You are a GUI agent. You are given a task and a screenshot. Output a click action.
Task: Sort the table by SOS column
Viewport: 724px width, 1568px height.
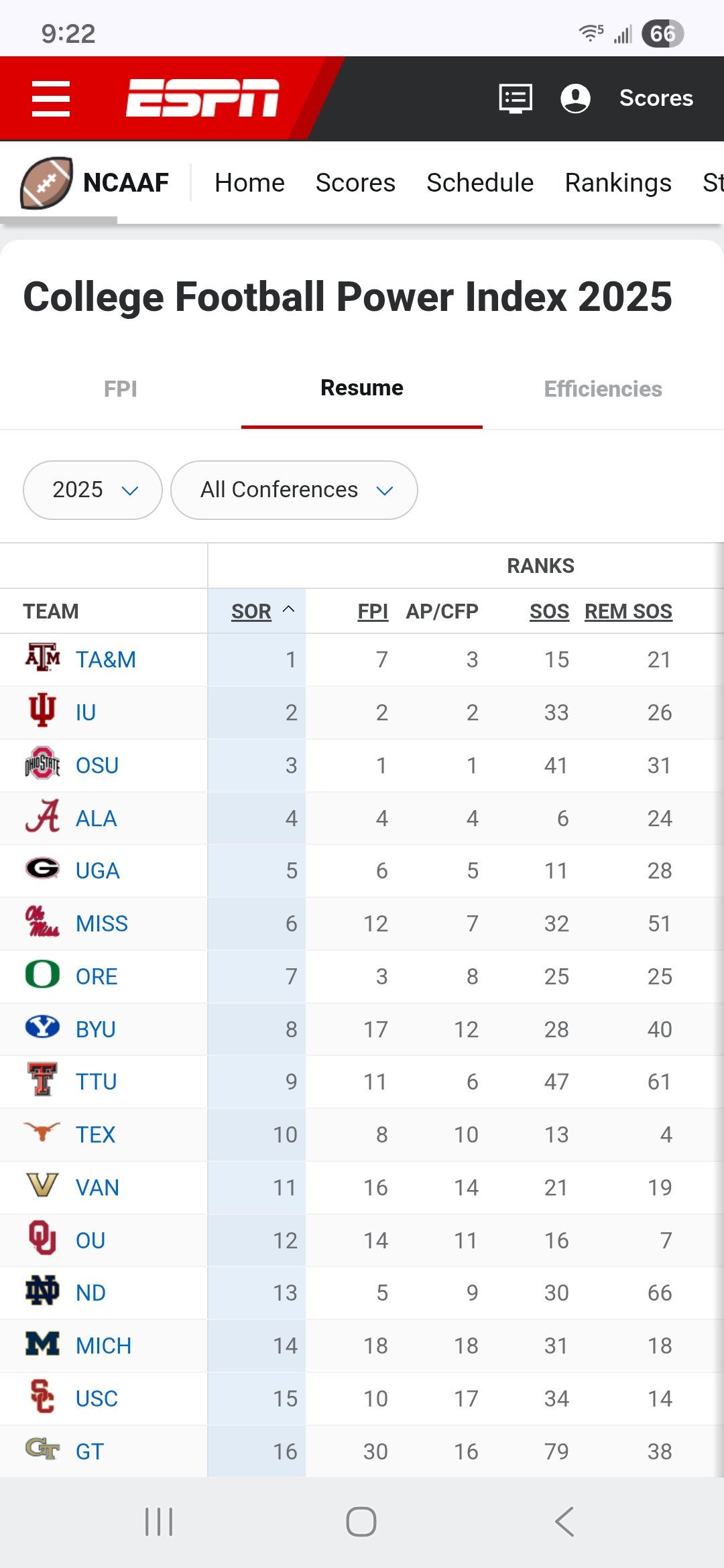[x=549, y=611]
